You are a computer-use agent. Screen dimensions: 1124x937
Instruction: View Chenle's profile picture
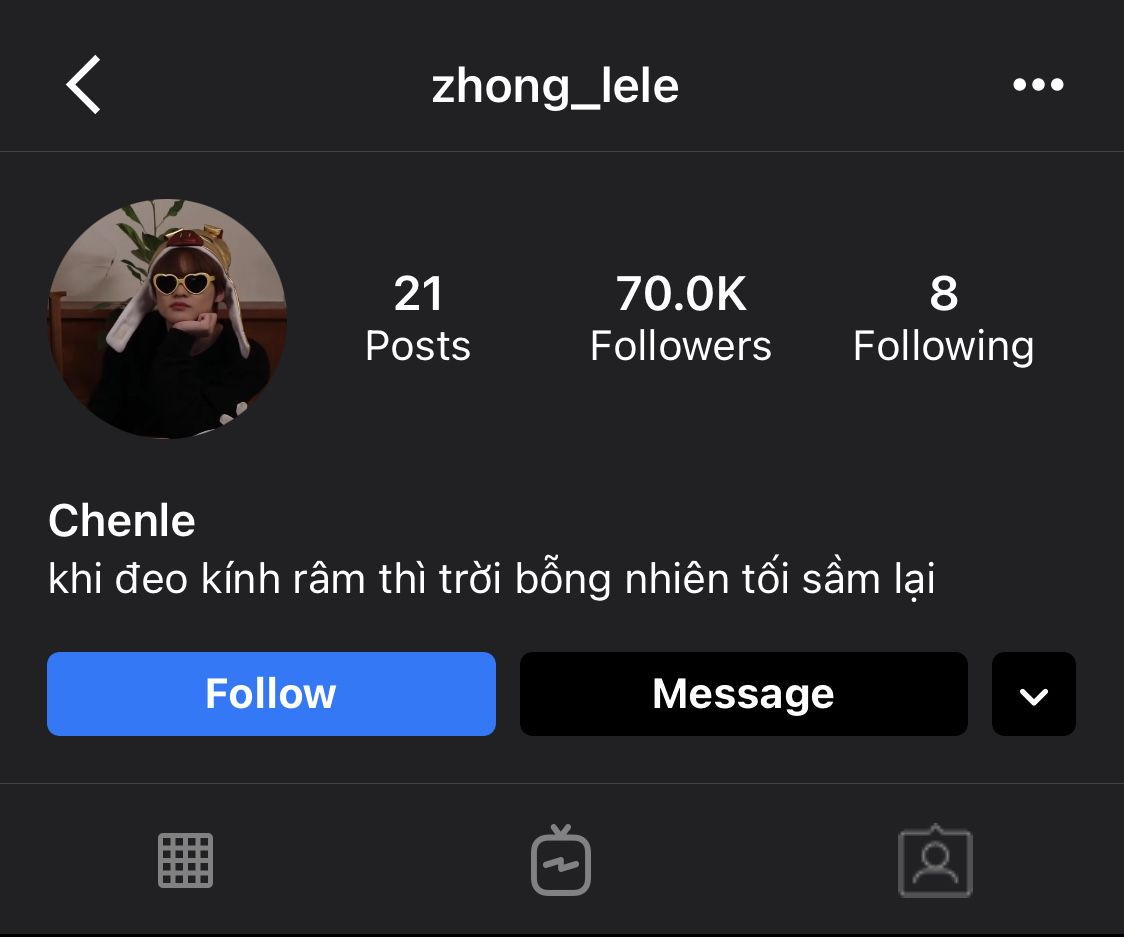click(x=168, y=319)
